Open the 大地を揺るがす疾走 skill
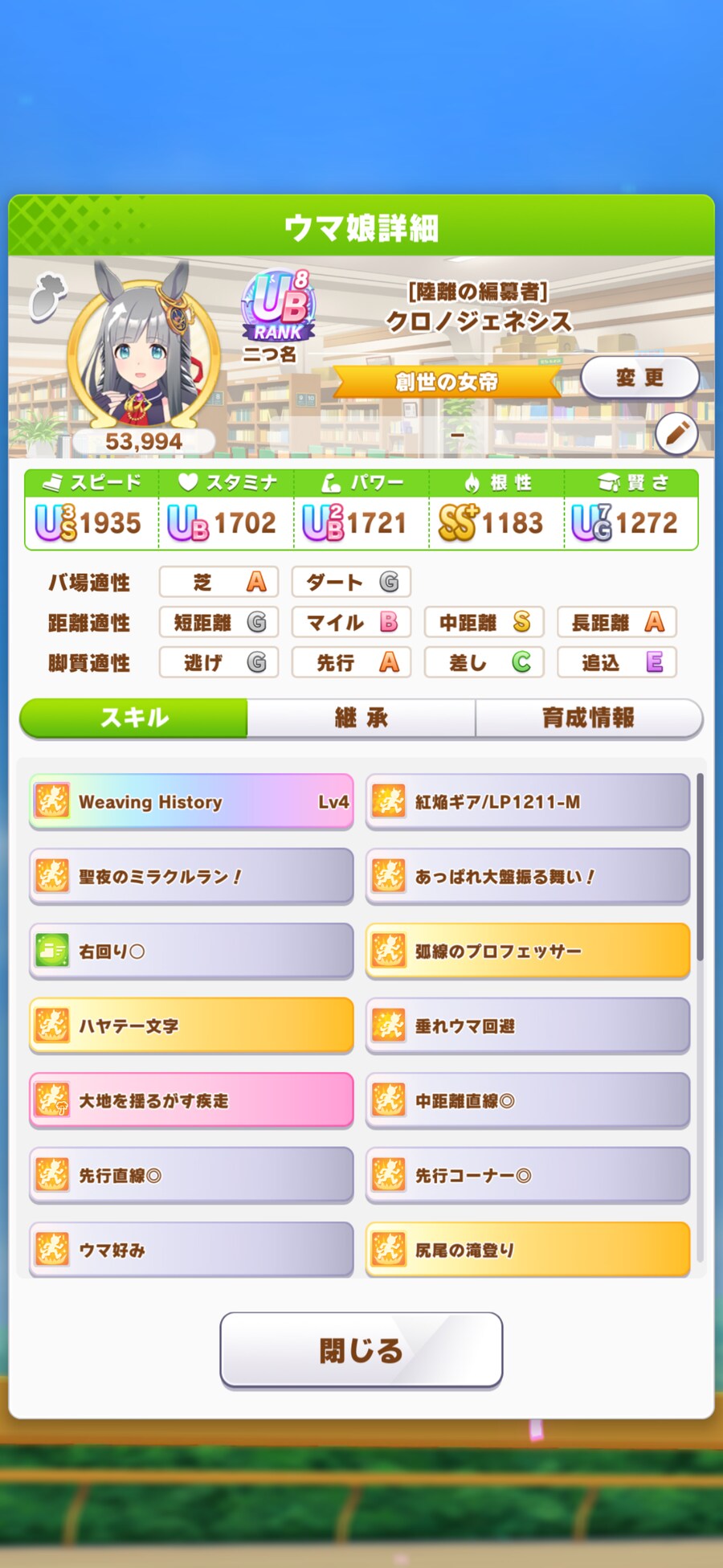 191,1101
